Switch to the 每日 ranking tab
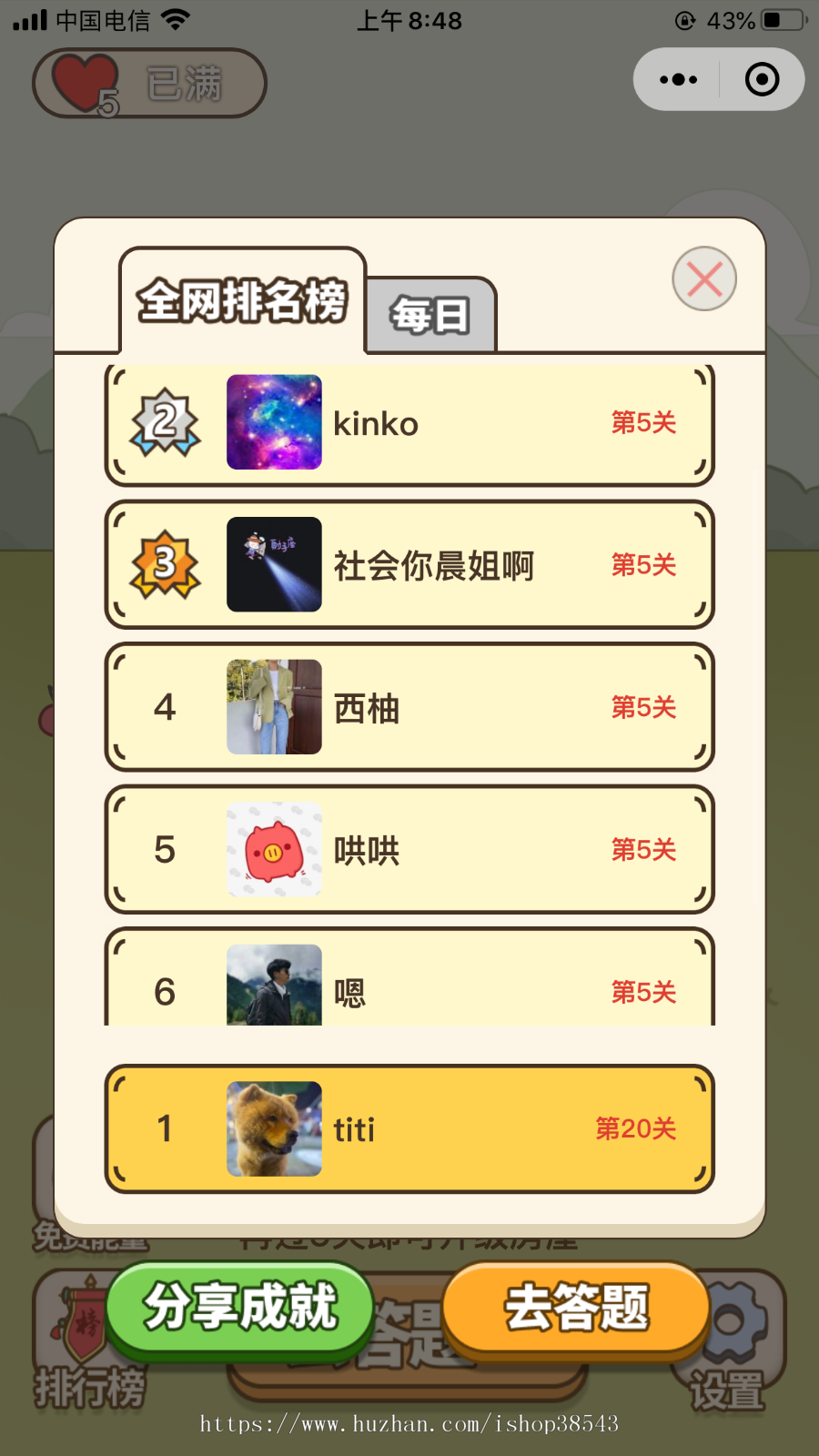This screenshot has height=1456, width=819. coord(430,315)
